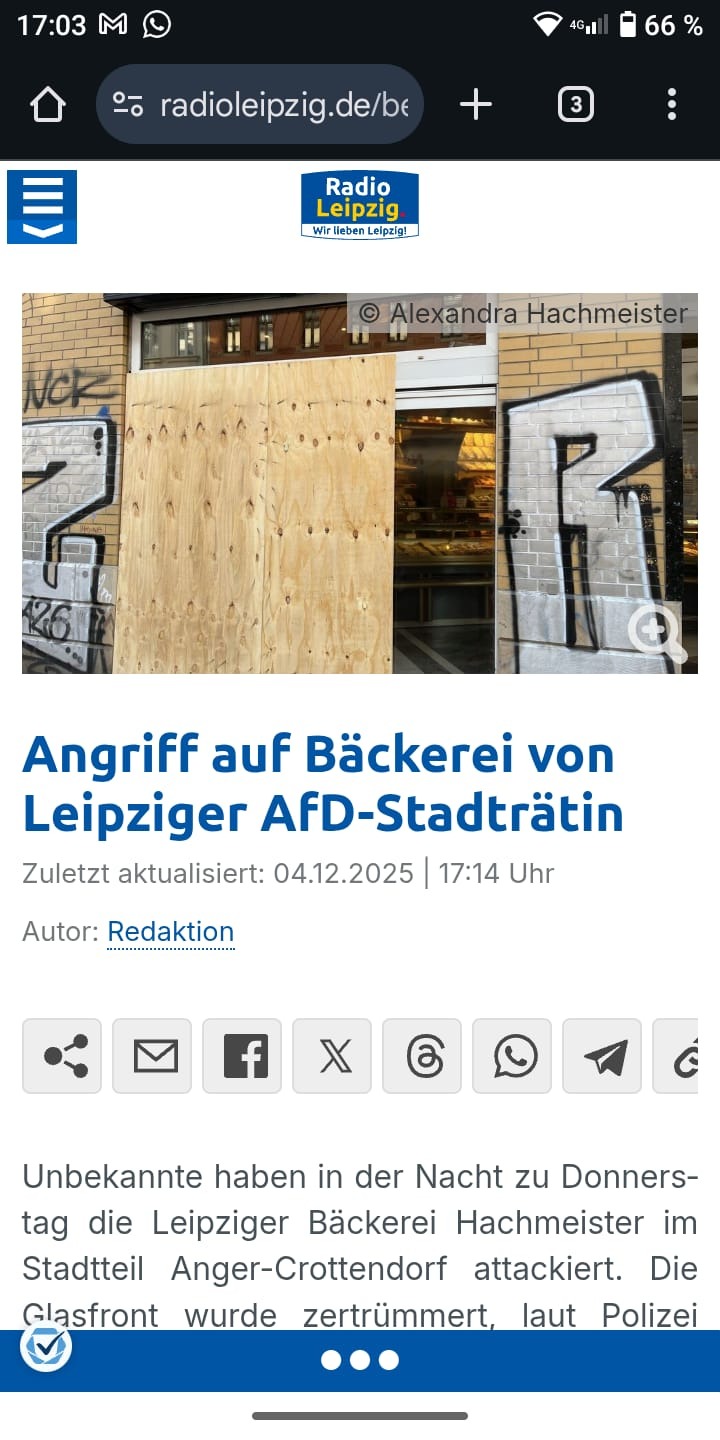
Task: Go to the browser home page
Action: [48, 104]
